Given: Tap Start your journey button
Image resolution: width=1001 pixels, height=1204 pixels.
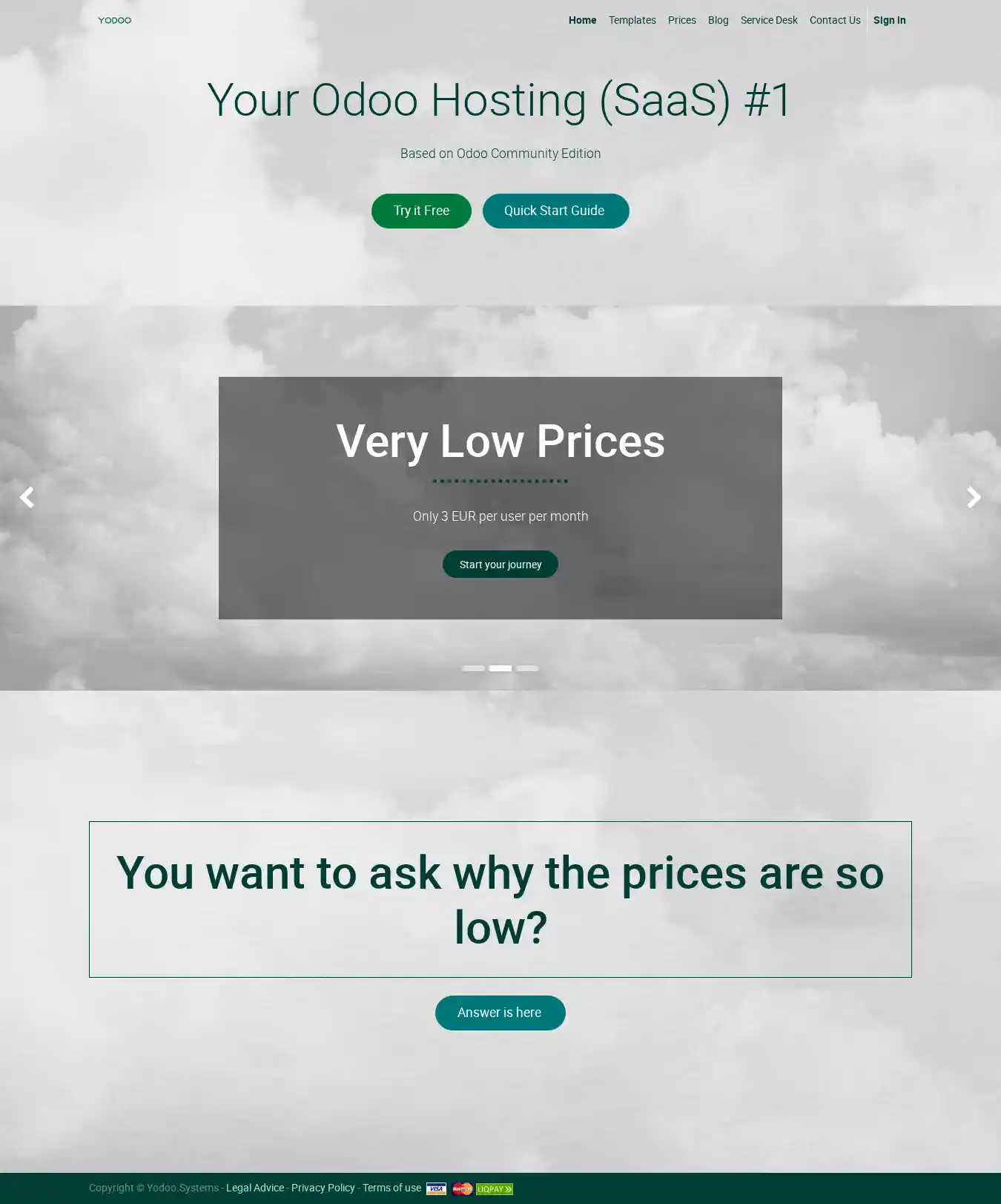Looking at the screenshot, I should (x=500, y=565).
